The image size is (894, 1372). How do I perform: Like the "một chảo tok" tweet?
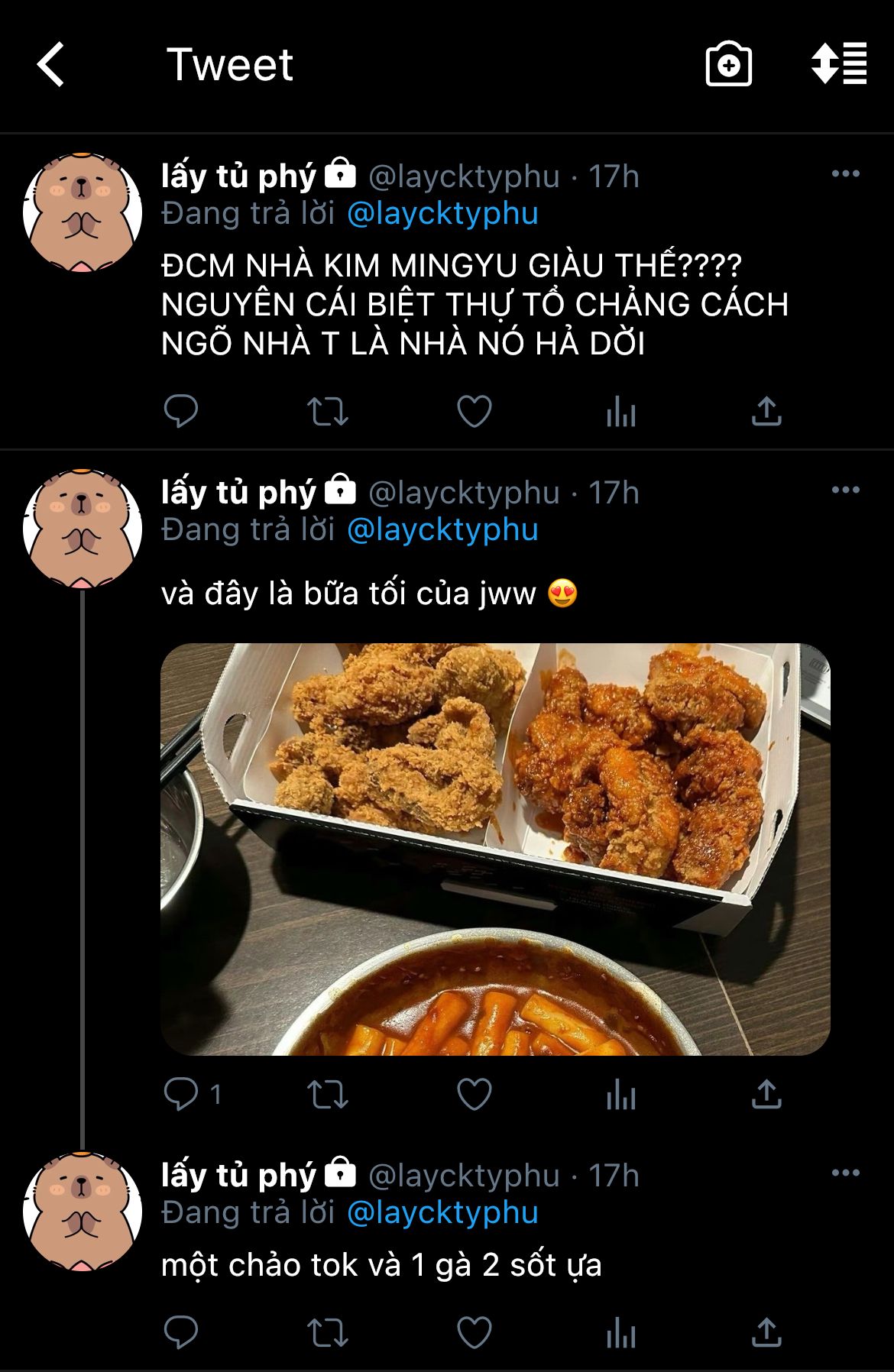click(475, 1333)
